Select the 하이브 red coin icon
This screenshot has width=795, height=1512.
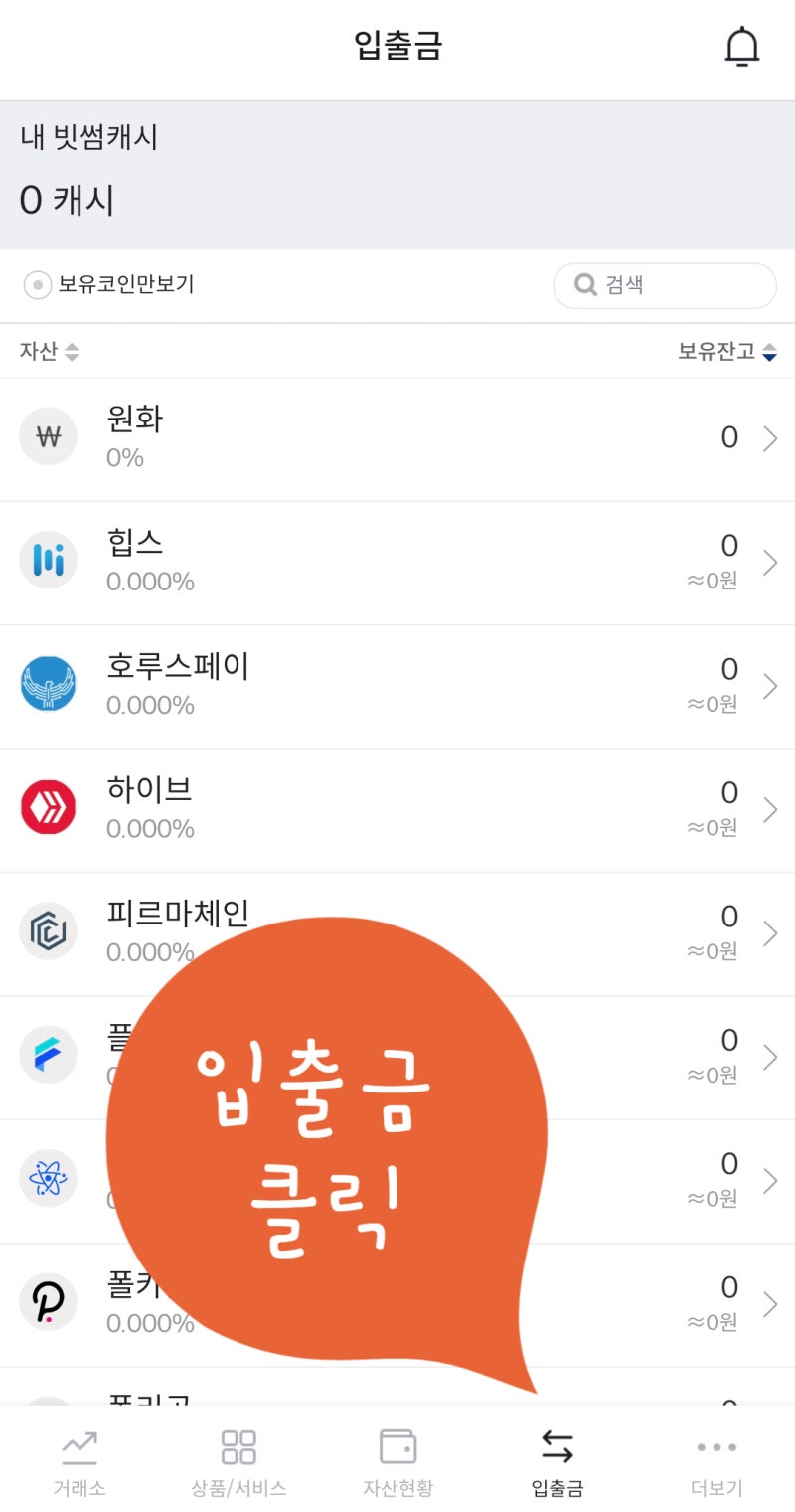pyautogui.click(x=48, y=807)
